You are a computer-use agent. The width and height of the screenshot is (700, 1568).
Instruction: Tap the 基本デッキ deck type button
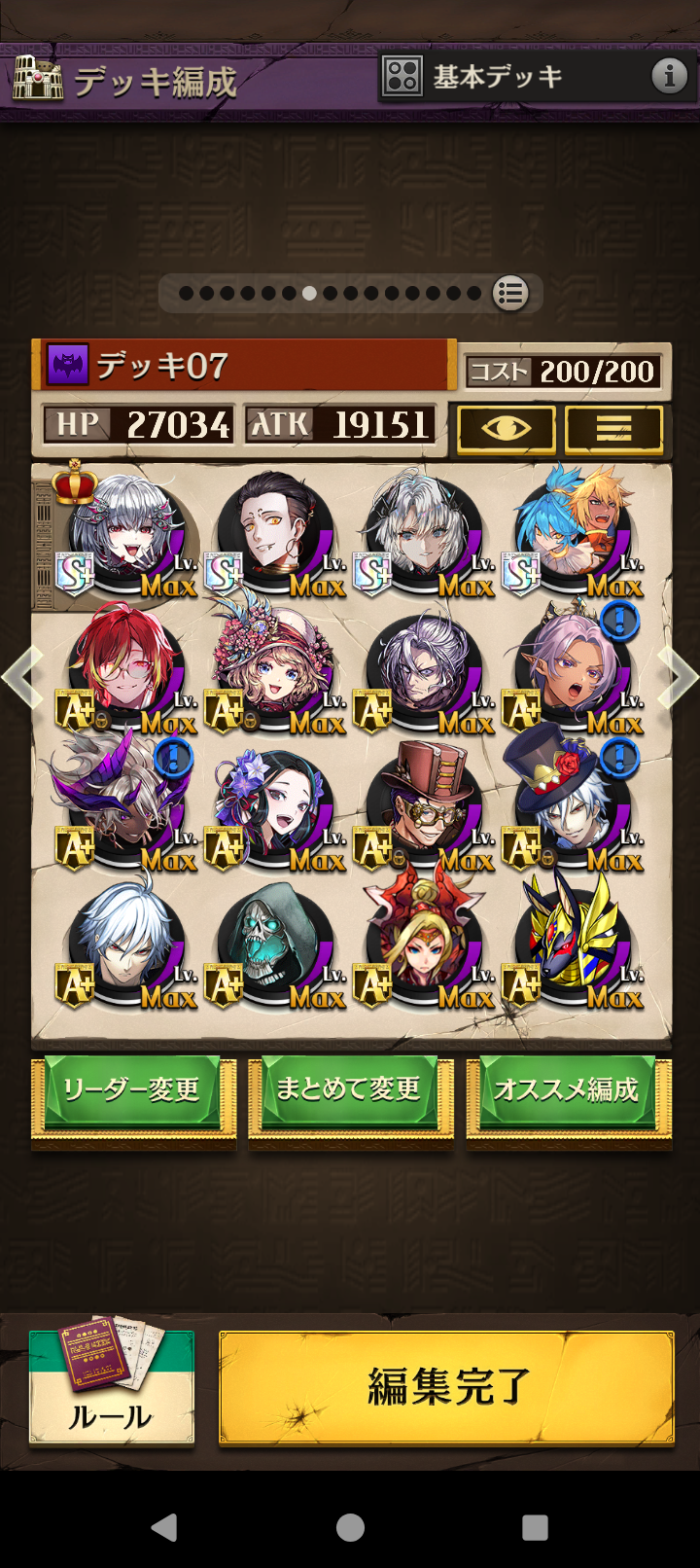496,78
